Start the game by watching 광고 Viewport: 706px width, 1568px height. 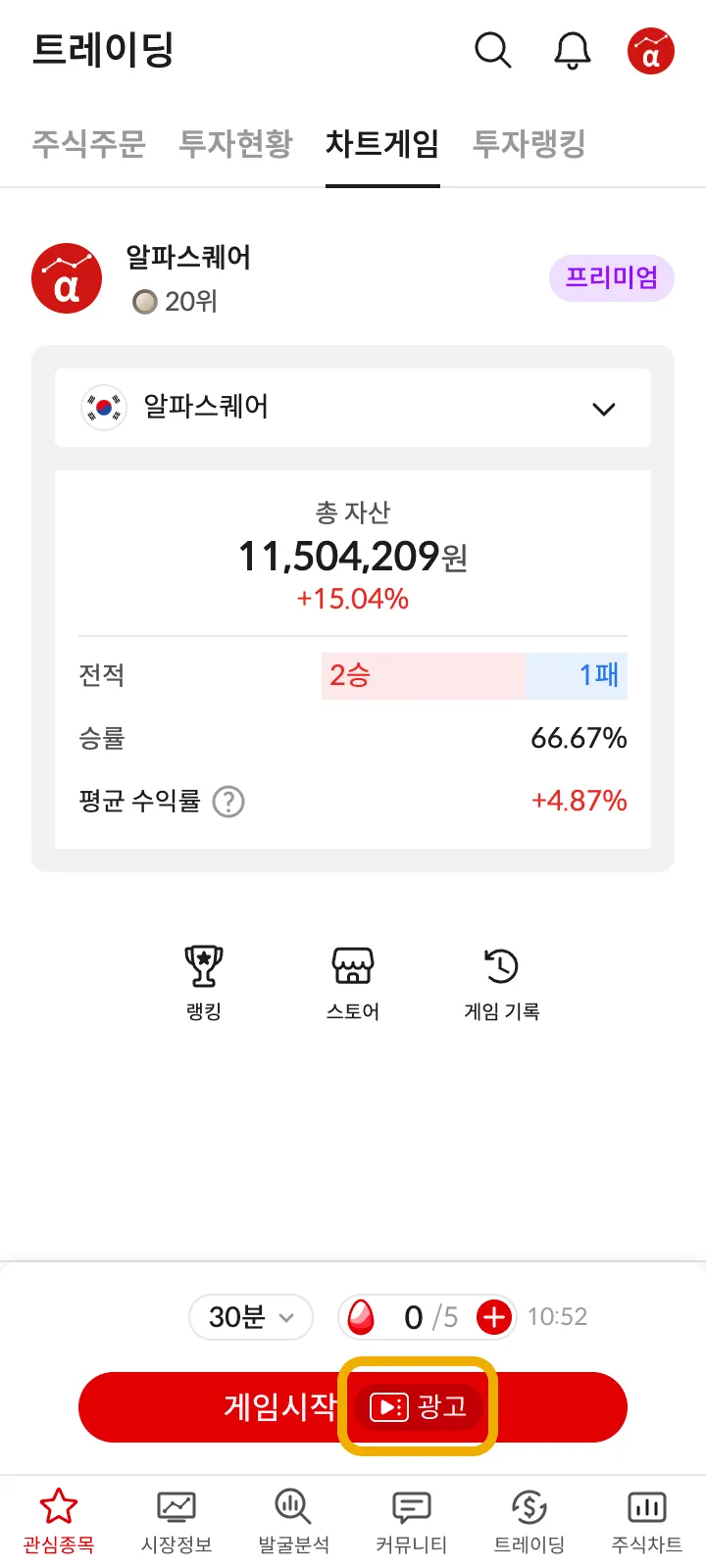point(418,1407)
